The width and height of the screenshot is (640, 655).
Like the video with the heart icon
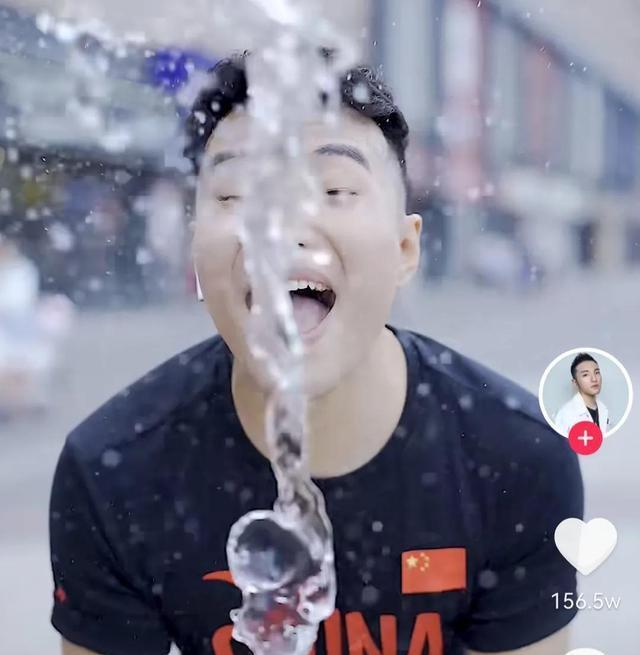pos(585,543)
